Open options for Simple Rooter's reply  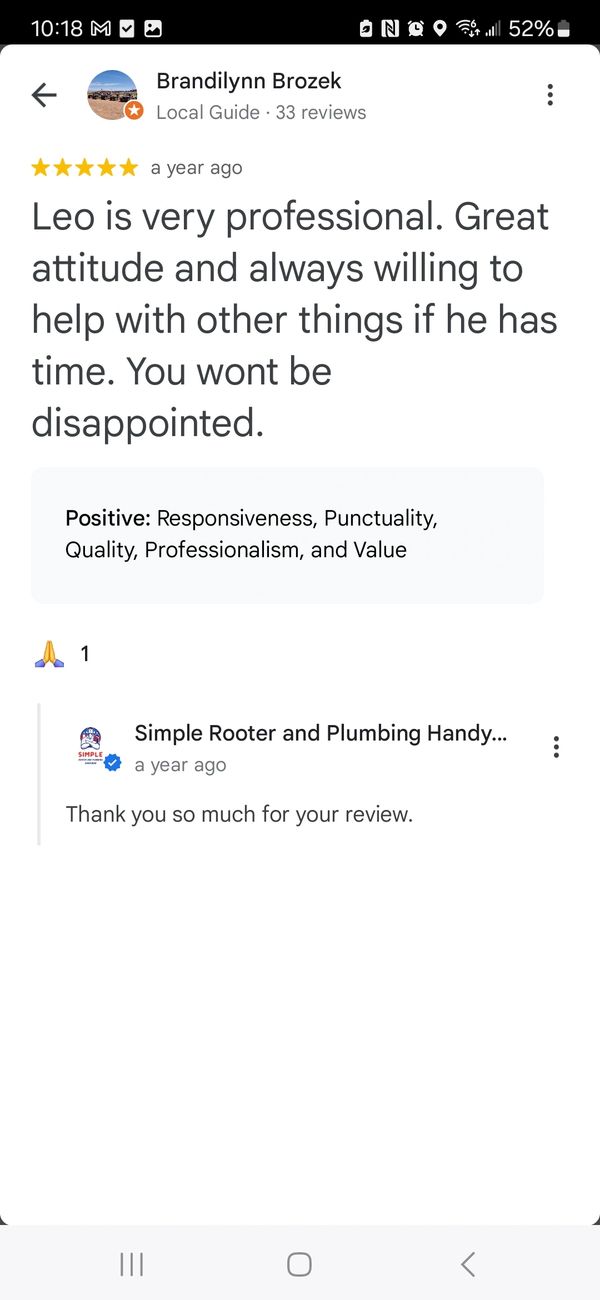[x=556, y=747]
